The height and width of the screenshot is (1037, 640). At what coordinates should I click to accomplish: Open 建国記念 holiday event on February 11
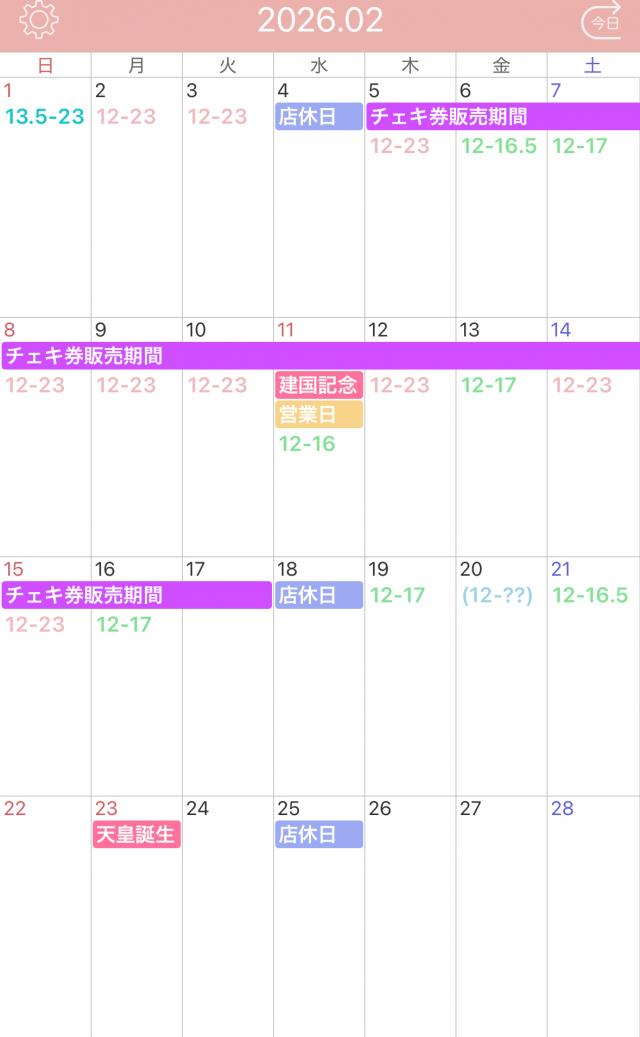[319, 385]
